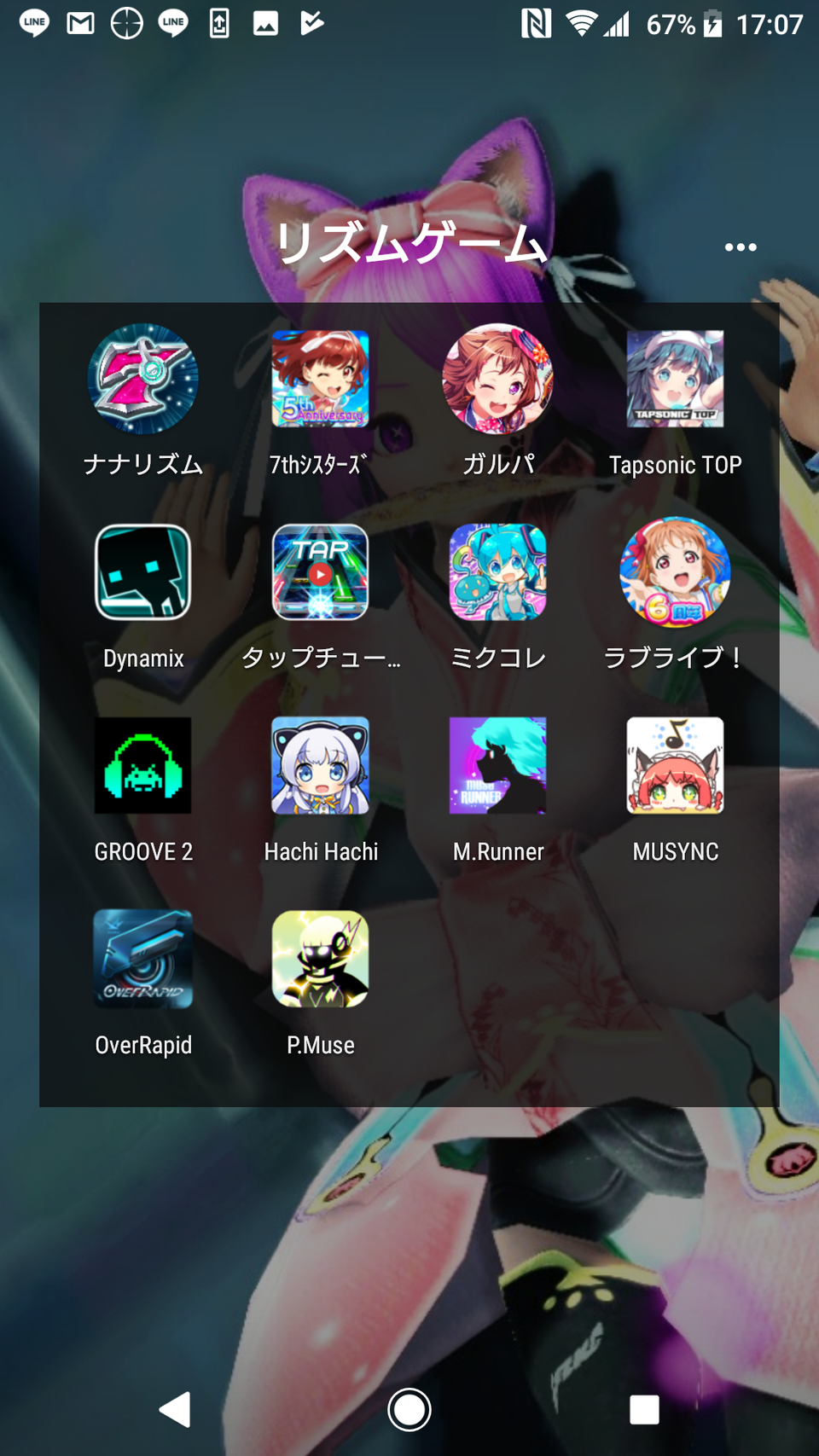Open ラブライブ！ game
Image resolution: width=819 pixels, height=1456 pixels.
[675, 572]
